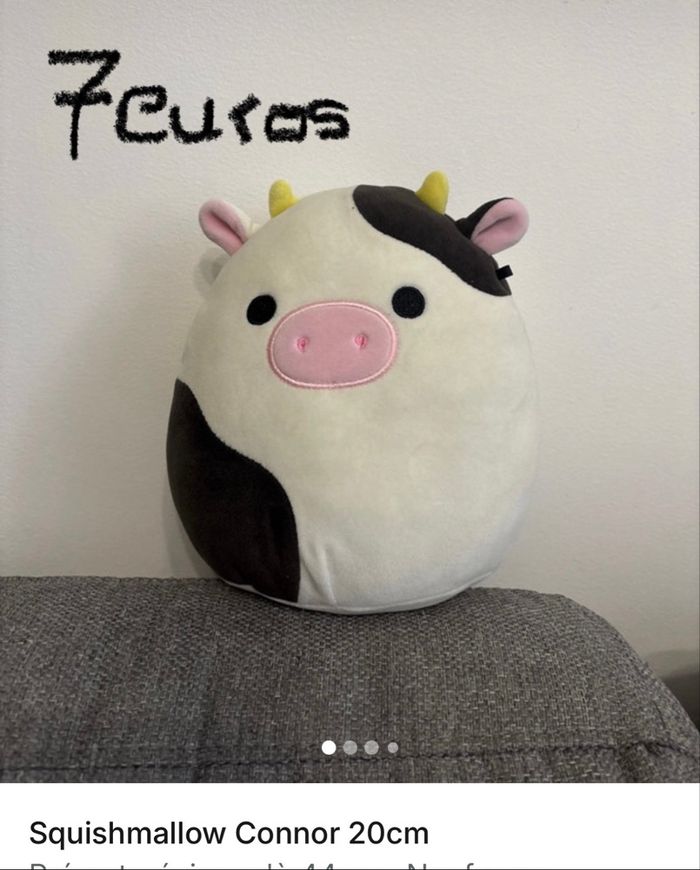Tap the photo carousel page indicator dots

click(360, 747)
